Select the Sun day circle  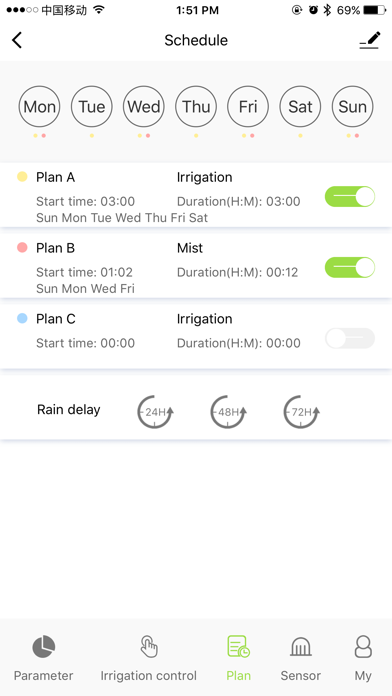(353, 107)
